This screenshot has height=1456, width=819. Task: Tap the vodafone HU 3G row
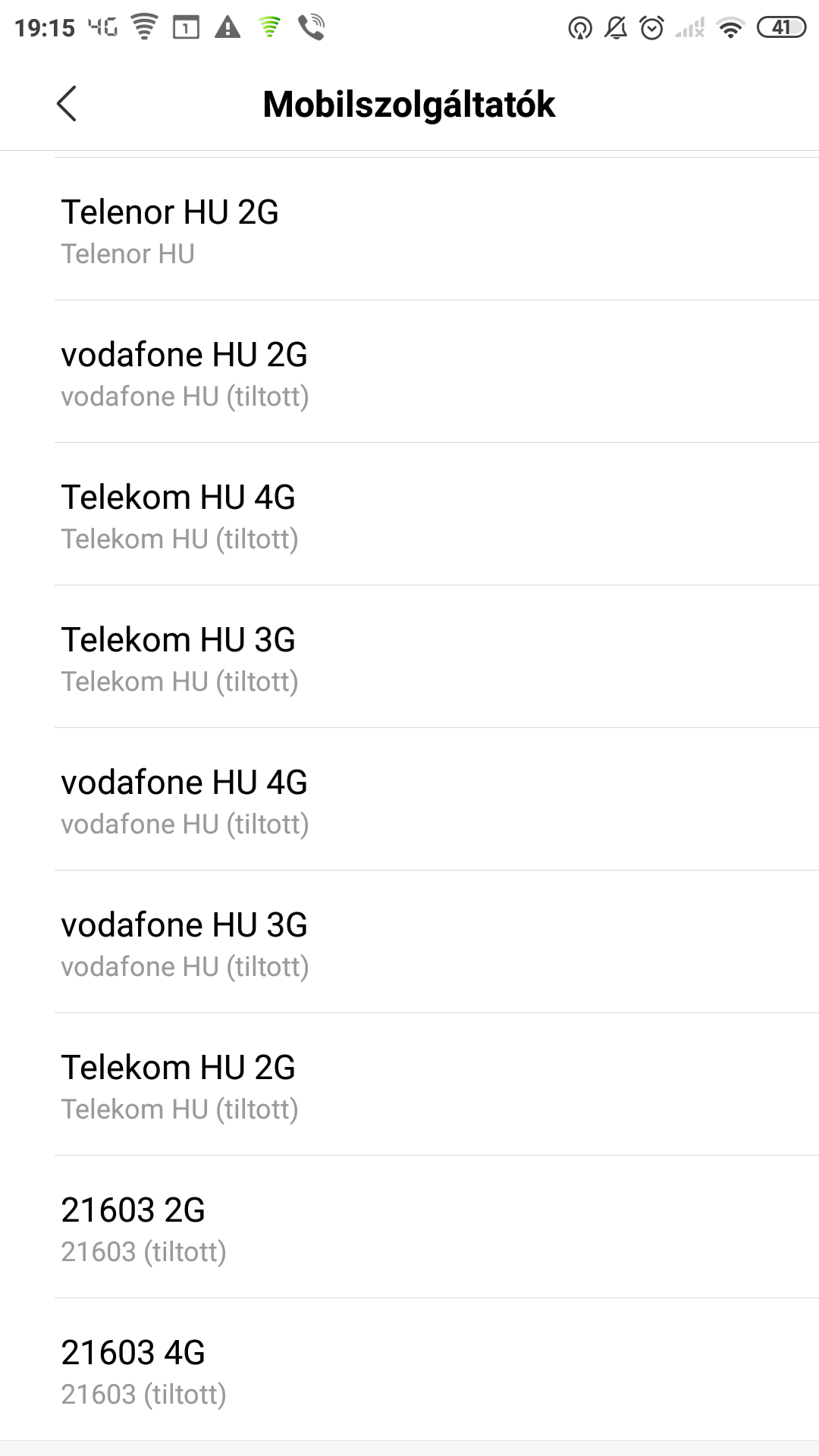409,942
